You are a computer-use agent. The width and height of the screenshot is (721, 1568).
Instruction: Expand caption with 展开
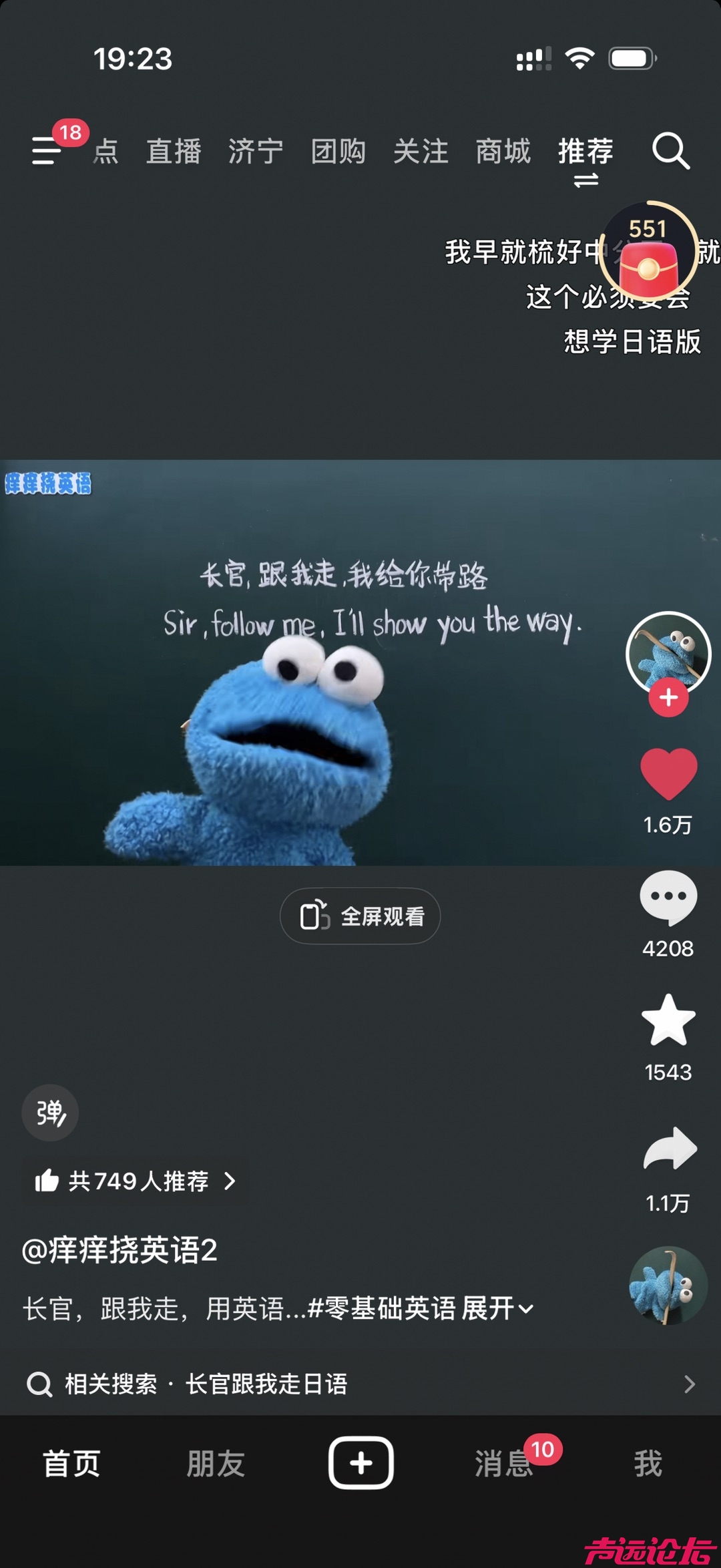click(x=497, y=1308)
